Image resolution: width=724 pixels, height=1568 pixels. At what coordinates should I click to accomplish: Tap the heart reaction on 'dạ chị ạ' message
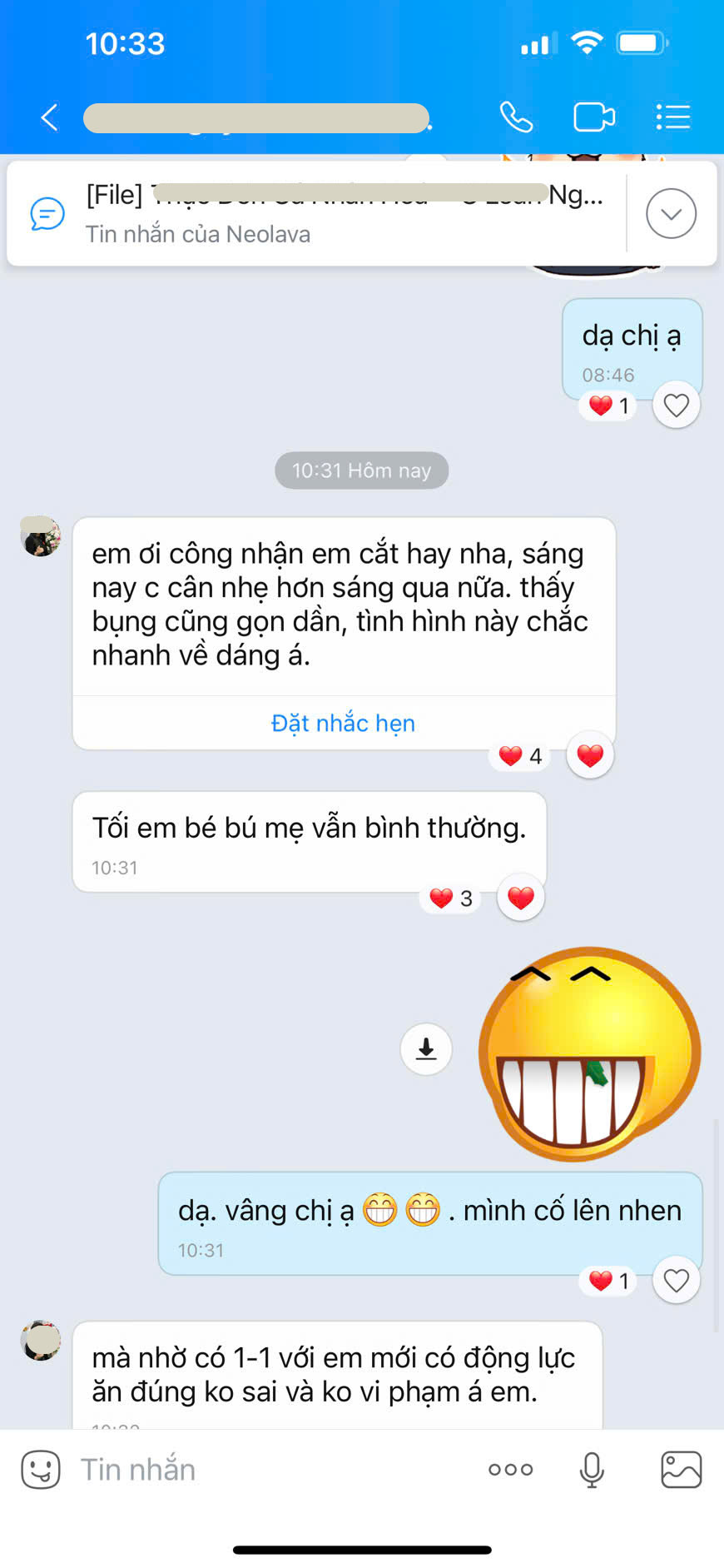(676, 406)
